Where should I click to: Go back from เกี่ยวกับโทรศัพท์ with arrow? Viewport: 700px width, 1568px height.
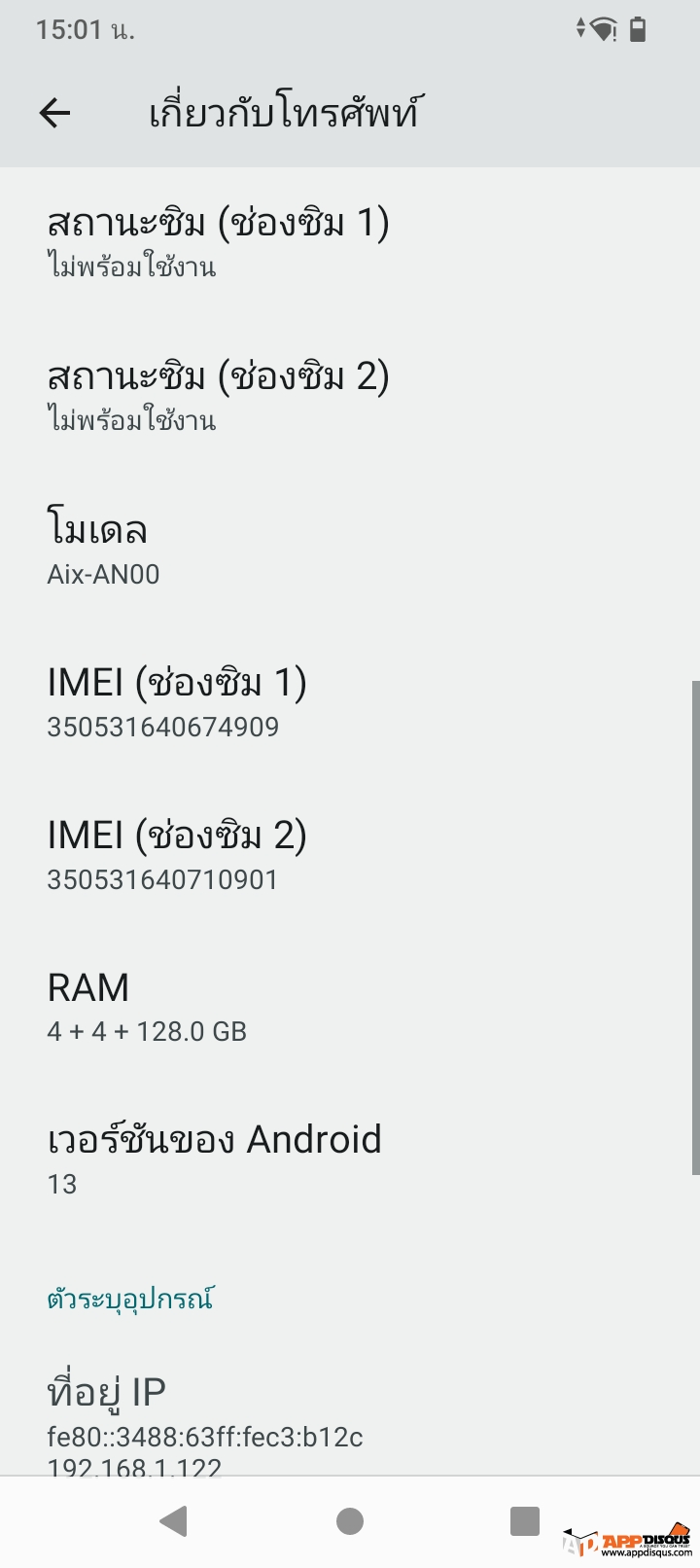coord(55,114)
